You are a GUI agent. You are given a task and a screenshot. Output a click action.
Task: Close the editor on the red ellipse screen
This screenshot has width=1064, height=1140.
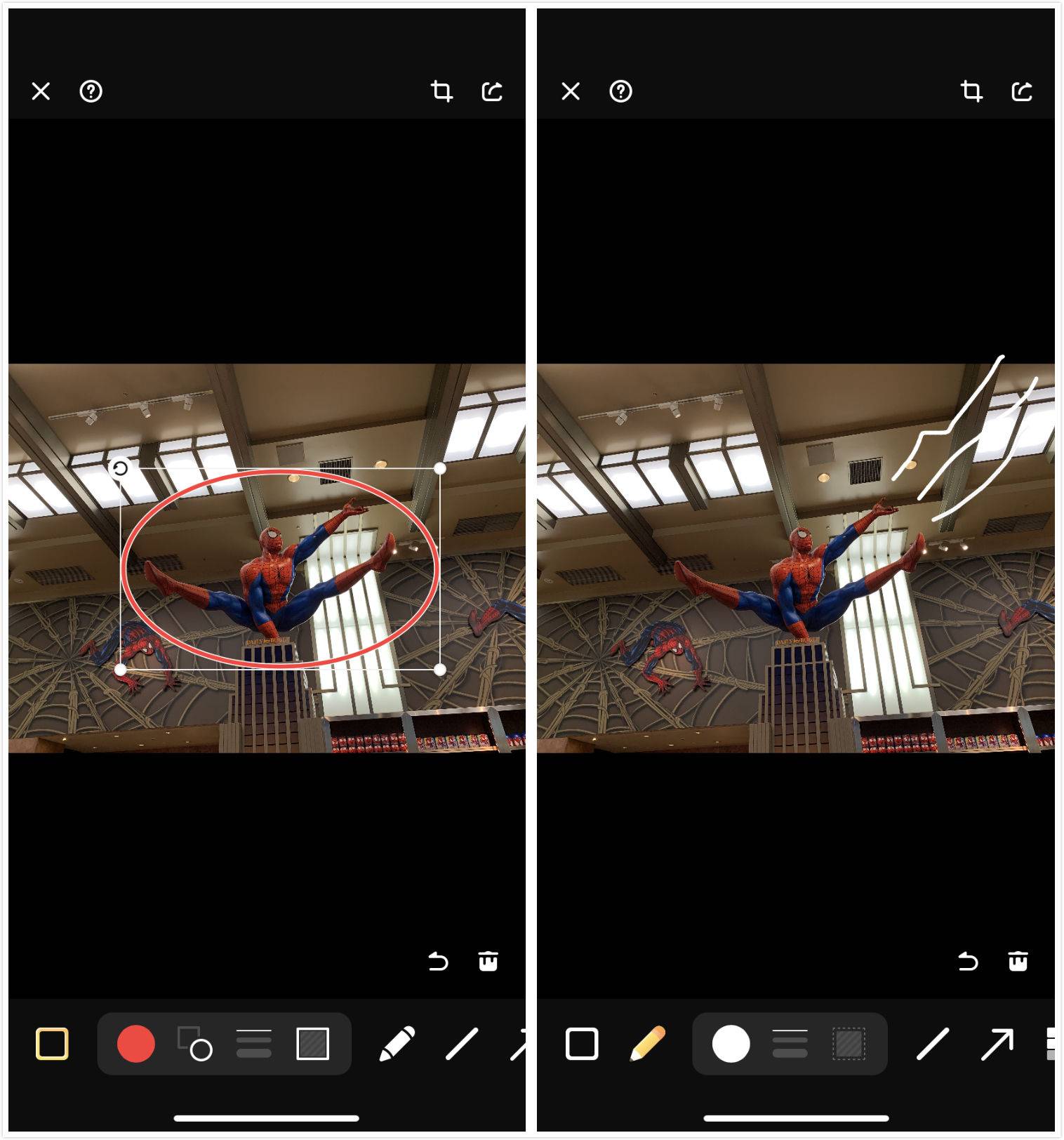pyautogui.click(x=41, y=91)
